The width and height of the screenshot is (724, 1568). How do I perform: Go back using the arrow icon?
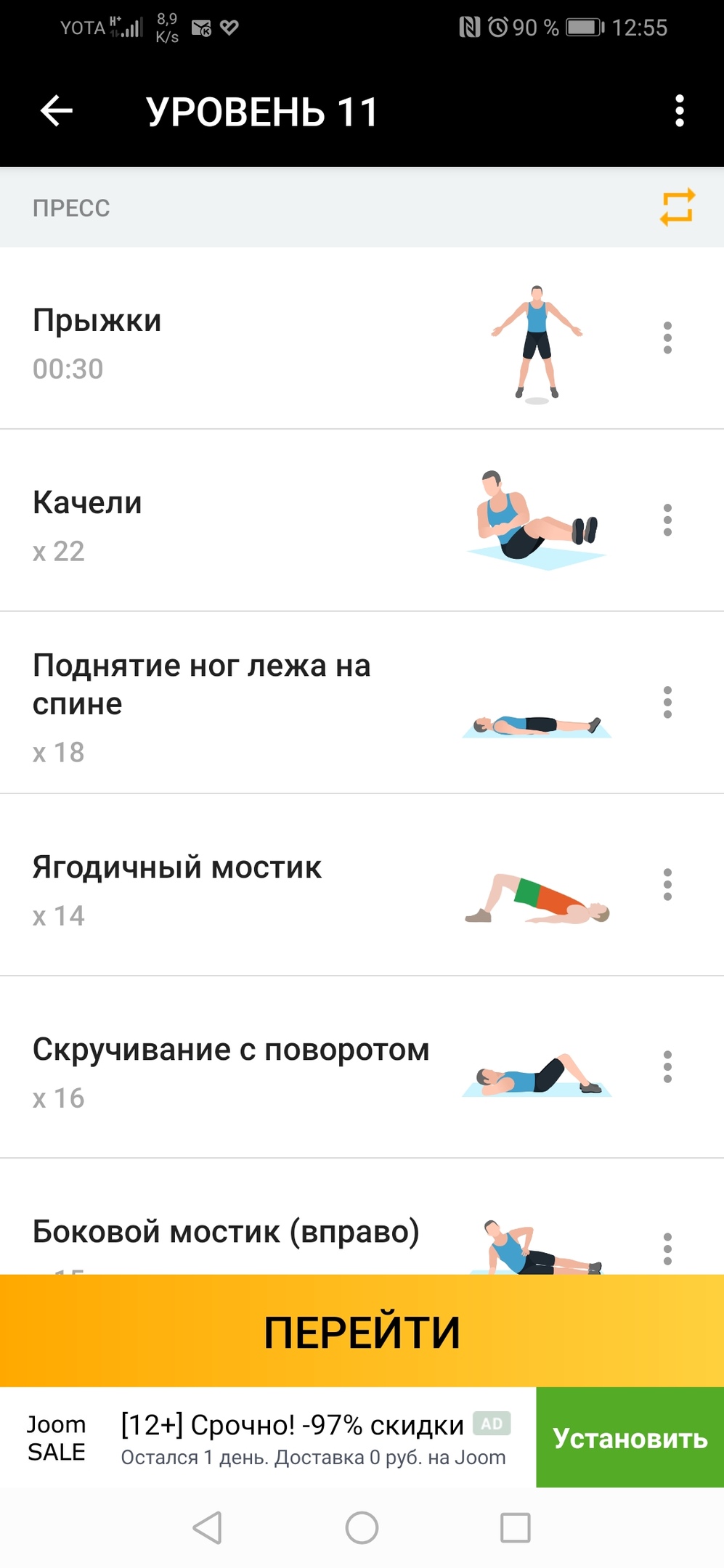[57, 111]
